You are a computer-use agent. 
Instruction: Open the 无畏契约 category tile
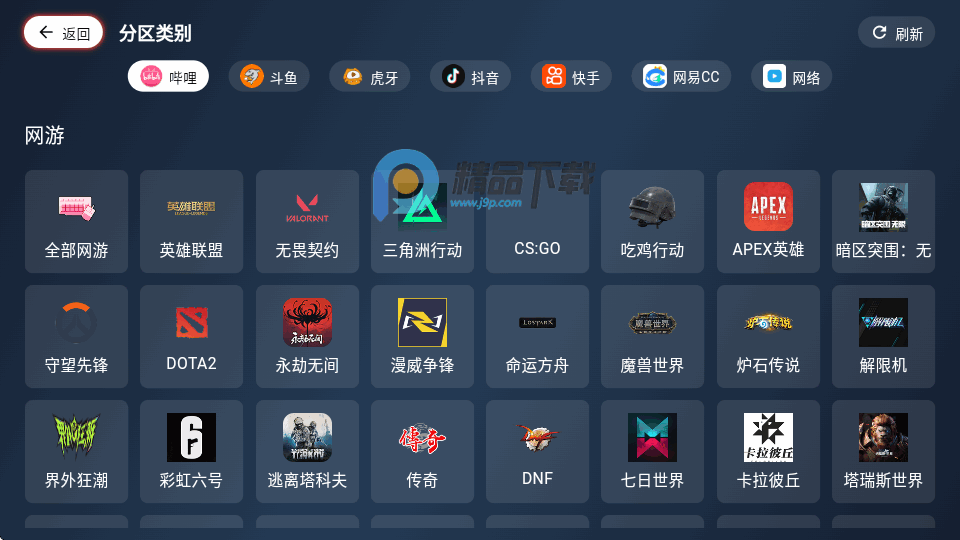click(307, 221)
